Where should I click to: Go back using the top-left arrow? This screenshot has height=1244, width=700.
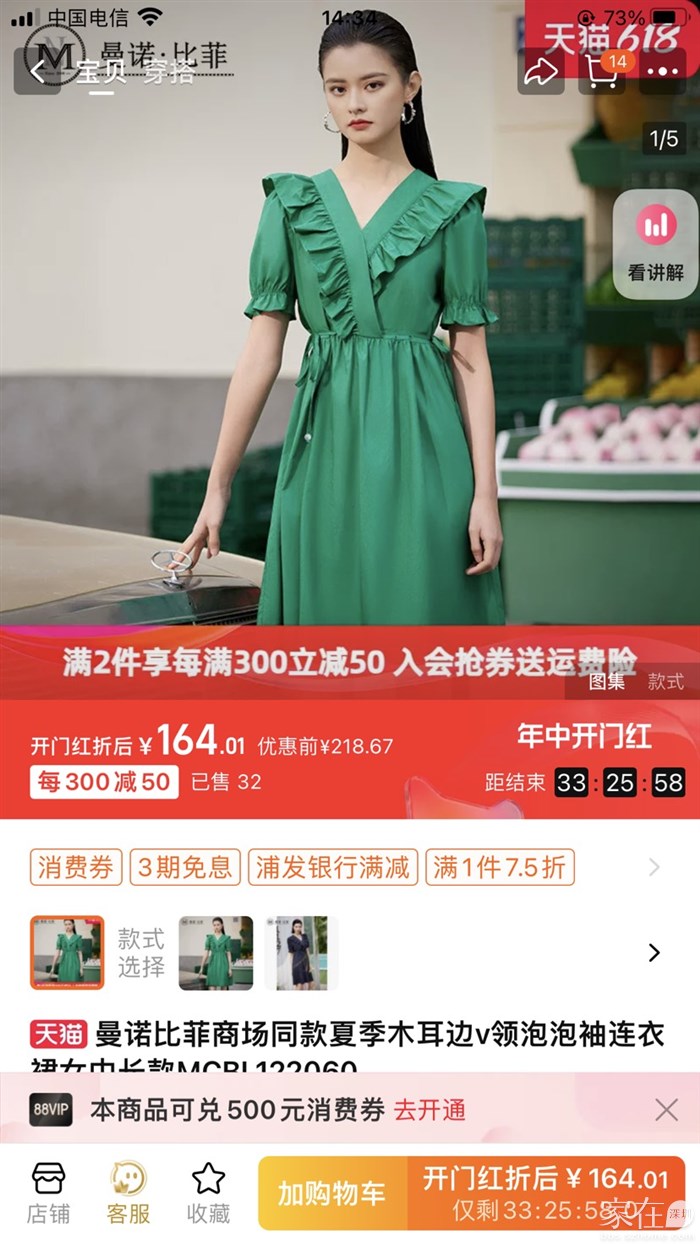pos(38,72)
